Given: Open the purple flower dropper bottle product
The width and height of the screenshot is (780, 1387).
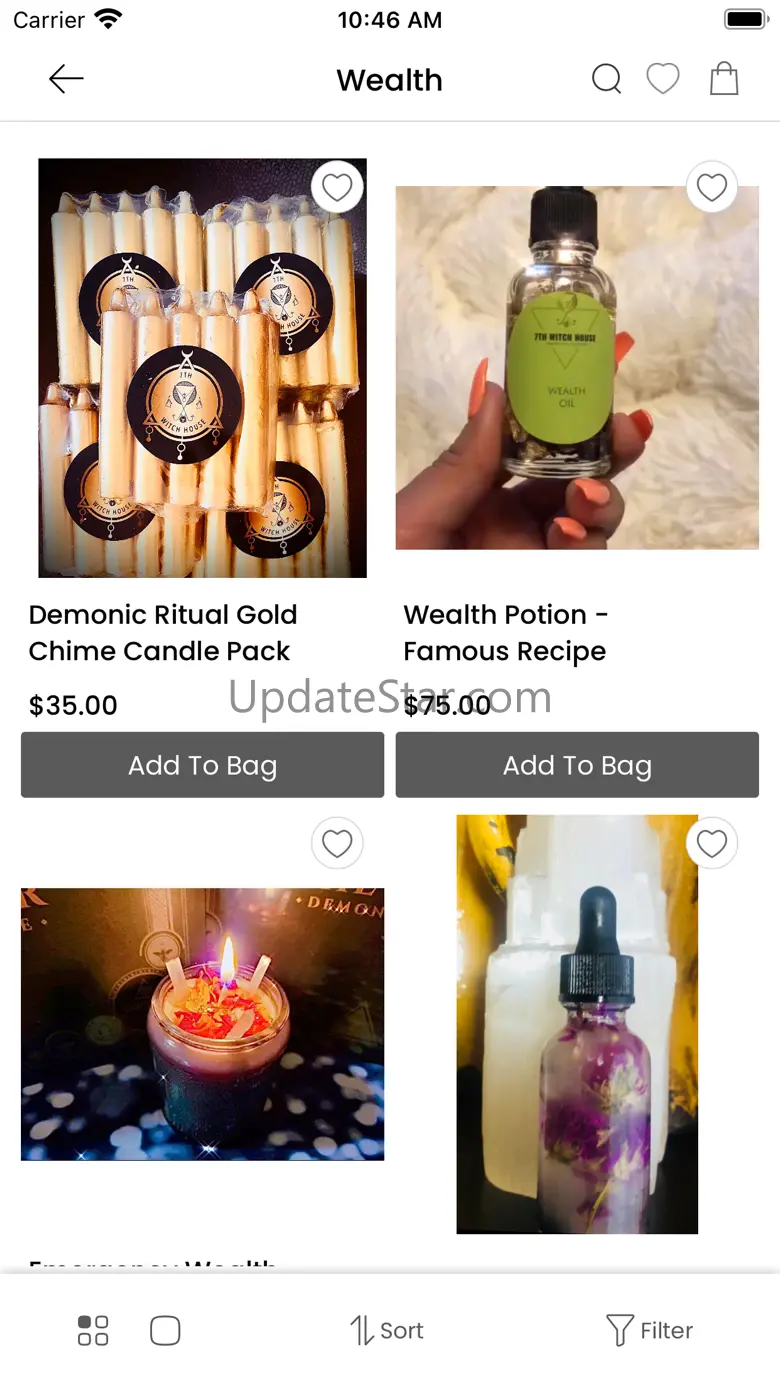Looking at the screenshot, I should click(x=577, y=1024).
